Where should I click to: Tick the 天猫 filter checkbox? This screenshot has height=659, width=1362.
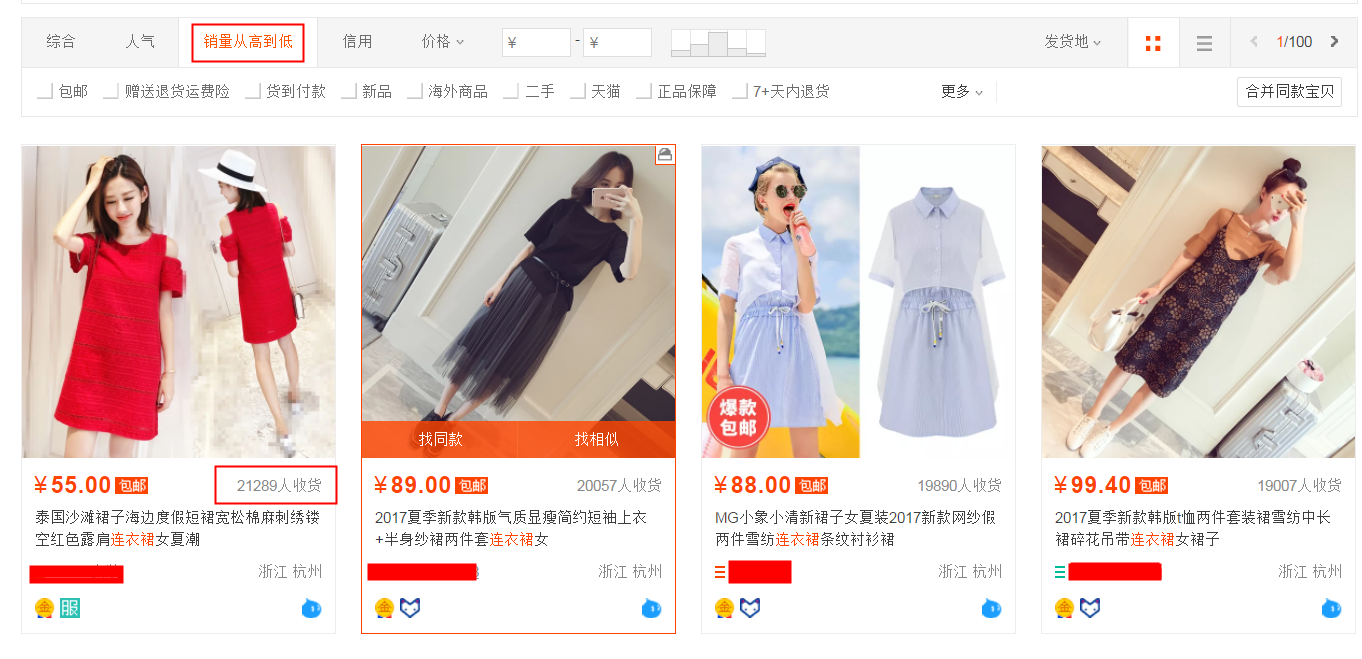578,92
